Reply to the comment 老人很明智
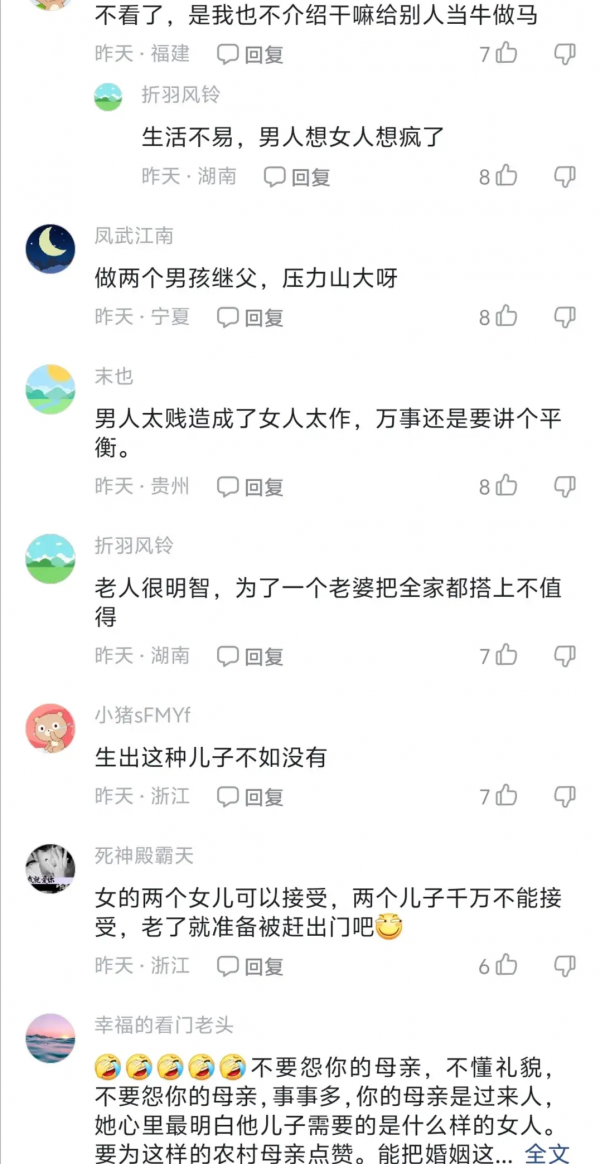The image size is (600, 1164). pos(251,657)
